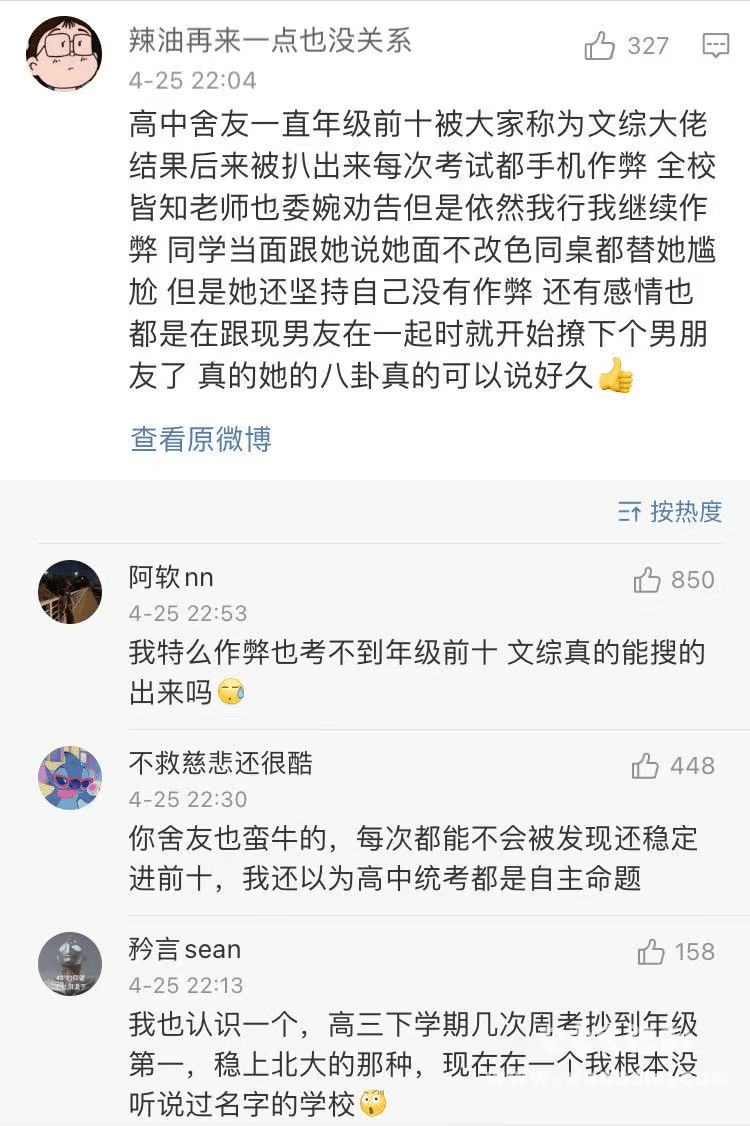Like 不救慈悲还很酷's reply

tap(646, 766)
